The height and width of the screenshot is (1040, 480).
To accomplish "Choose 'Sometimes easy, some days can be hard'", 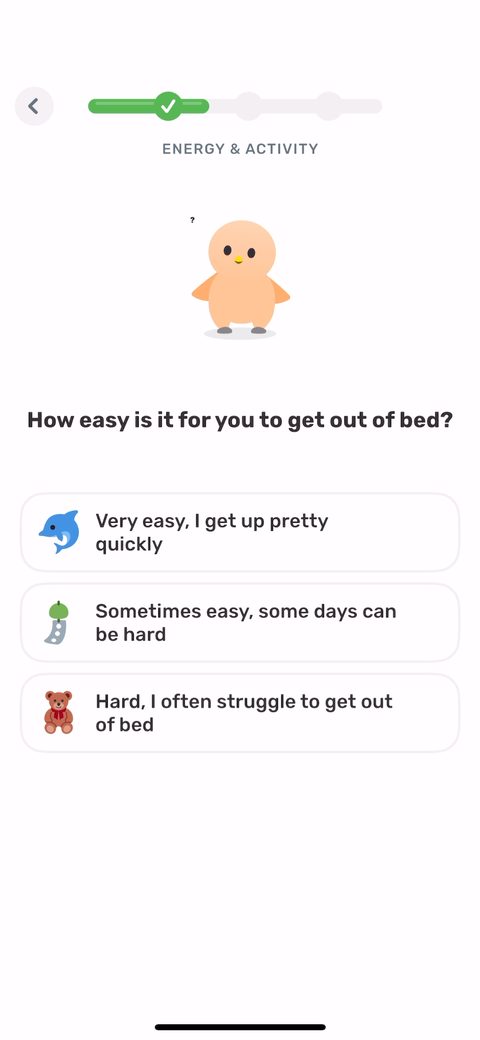I will click(x=240, y=623).
